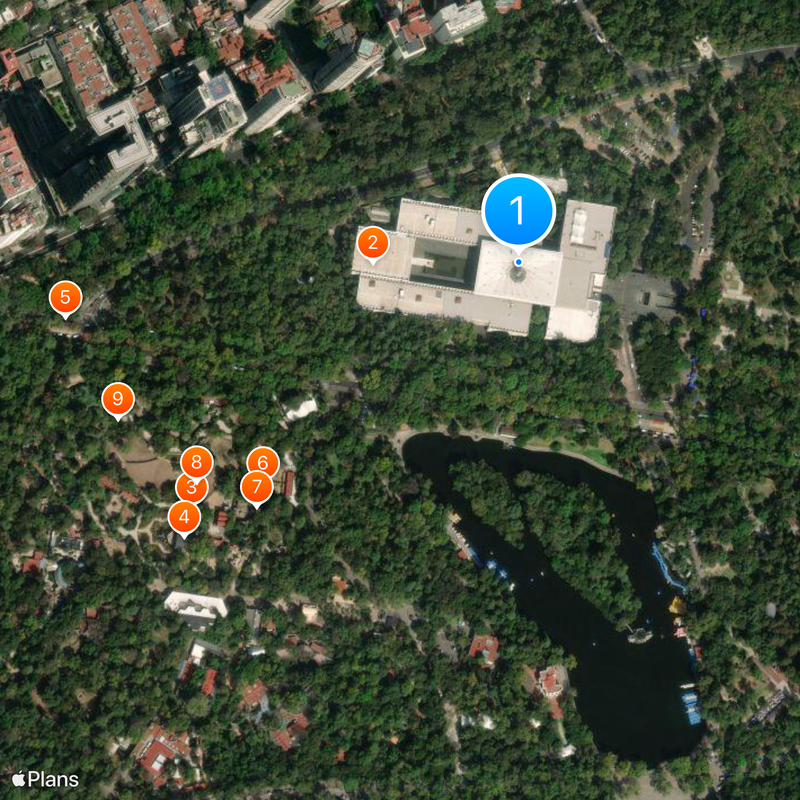Viewport: 800px width, 800px height.
Task: Tap map pin number 5
Action: (x=66, y=297)
